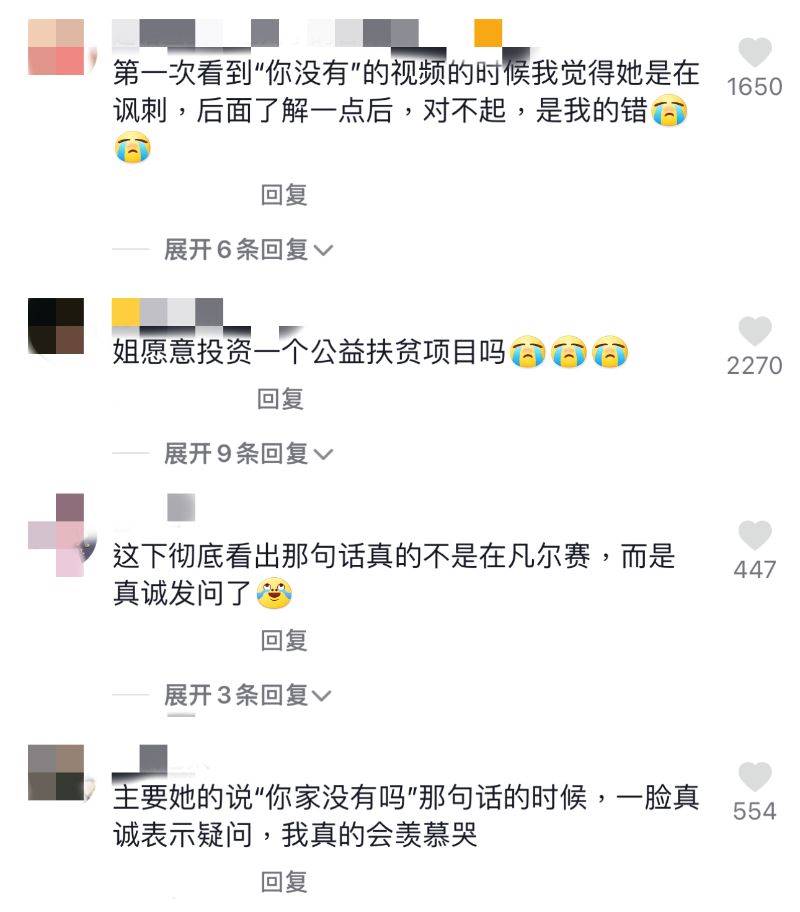The image size is (800, 912).
Task: Open avatar of 你家没有吗 commenter
Action: (56, 773)
